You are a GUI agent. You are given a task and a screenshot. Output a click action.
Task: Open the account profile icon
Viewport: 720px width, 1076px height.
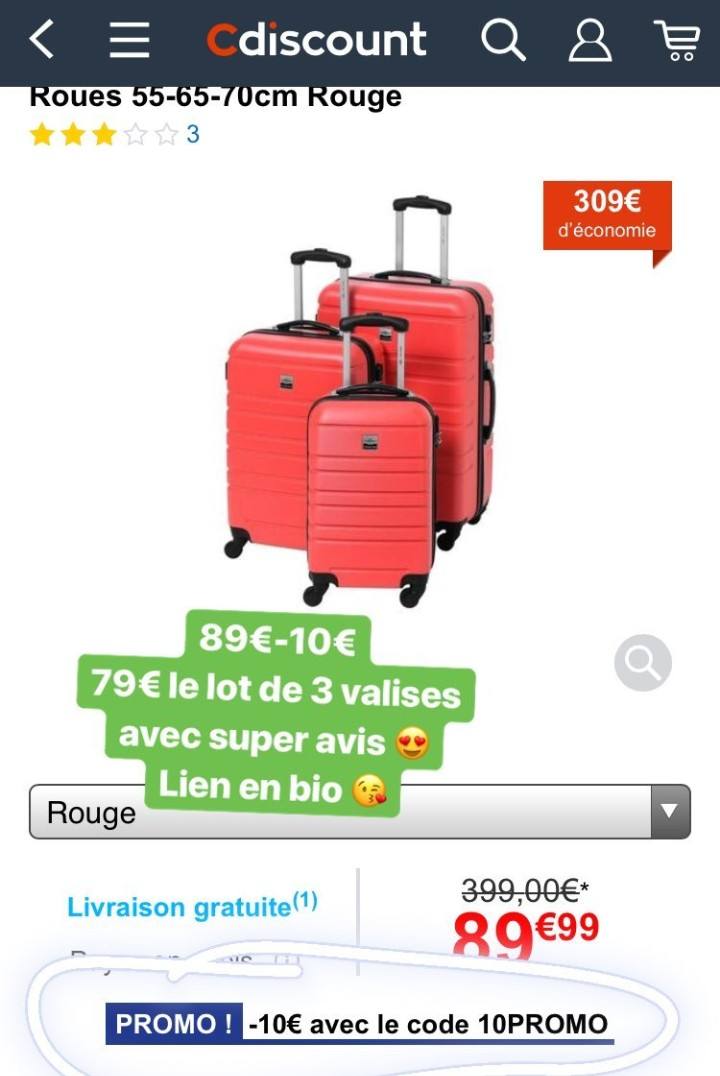pyautogui.click(x=590, y=41)
